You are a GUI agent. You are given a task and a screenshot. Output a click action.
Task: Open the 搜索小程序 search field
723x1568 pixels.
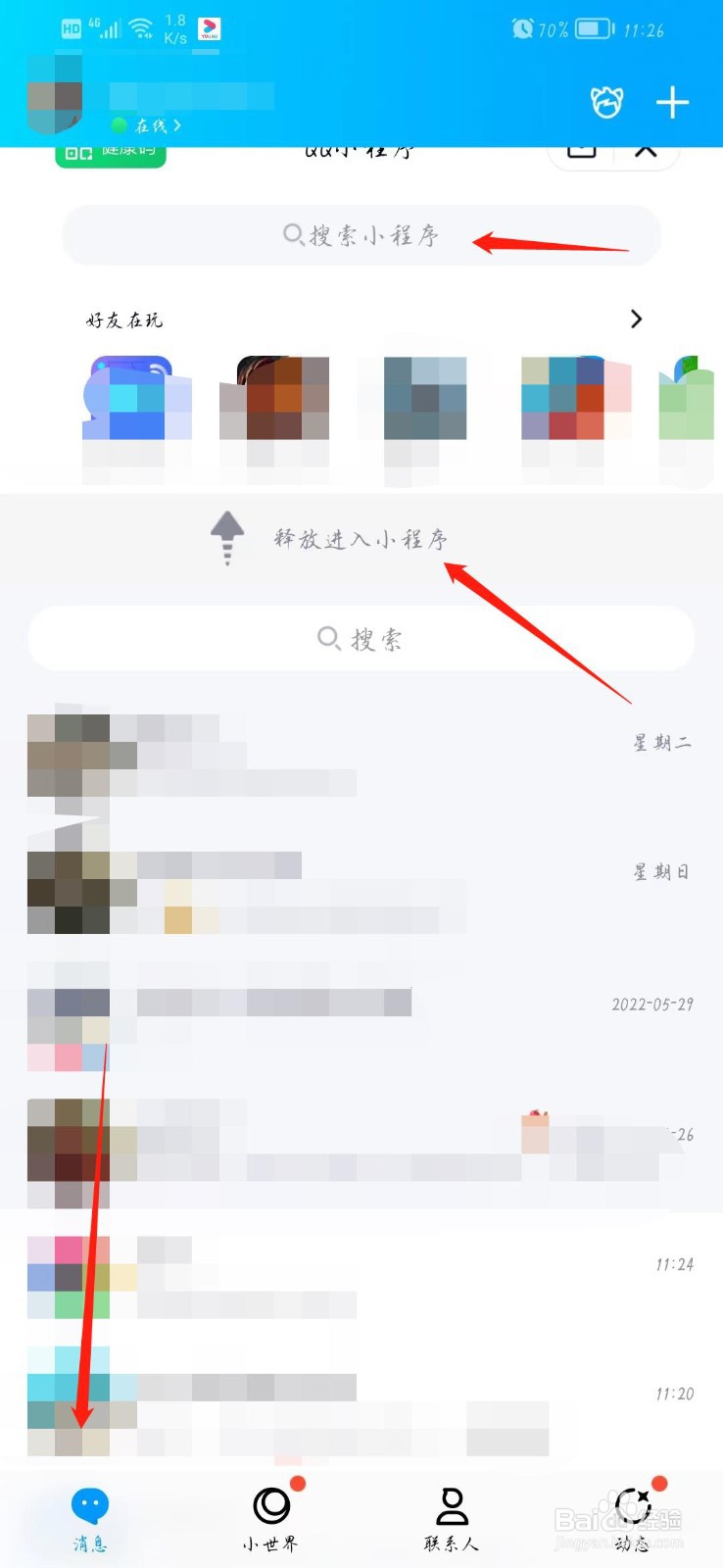[361, 235]
